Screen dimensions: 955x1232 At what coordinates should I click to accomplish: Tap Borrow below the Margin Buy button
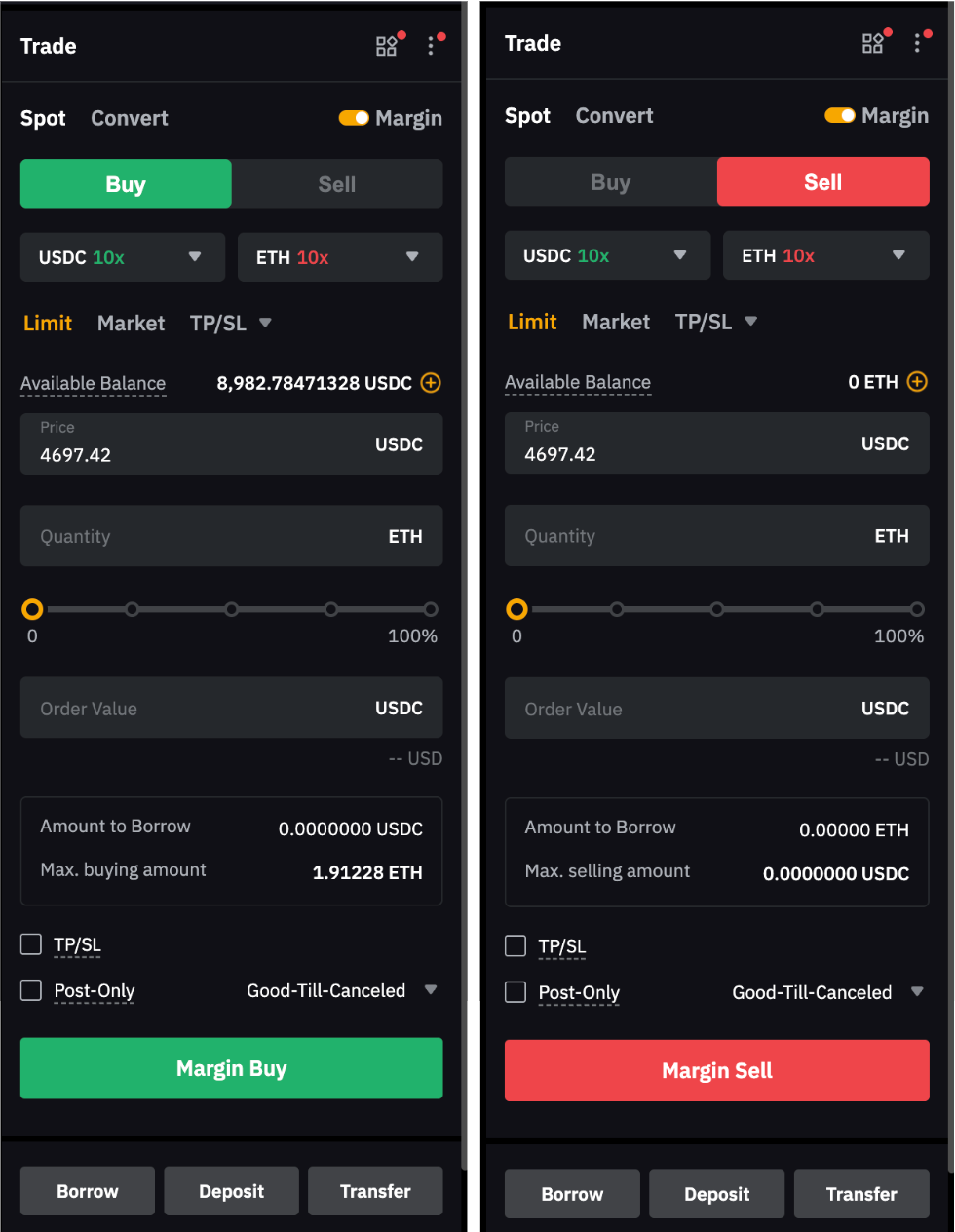coord(87,1191)
